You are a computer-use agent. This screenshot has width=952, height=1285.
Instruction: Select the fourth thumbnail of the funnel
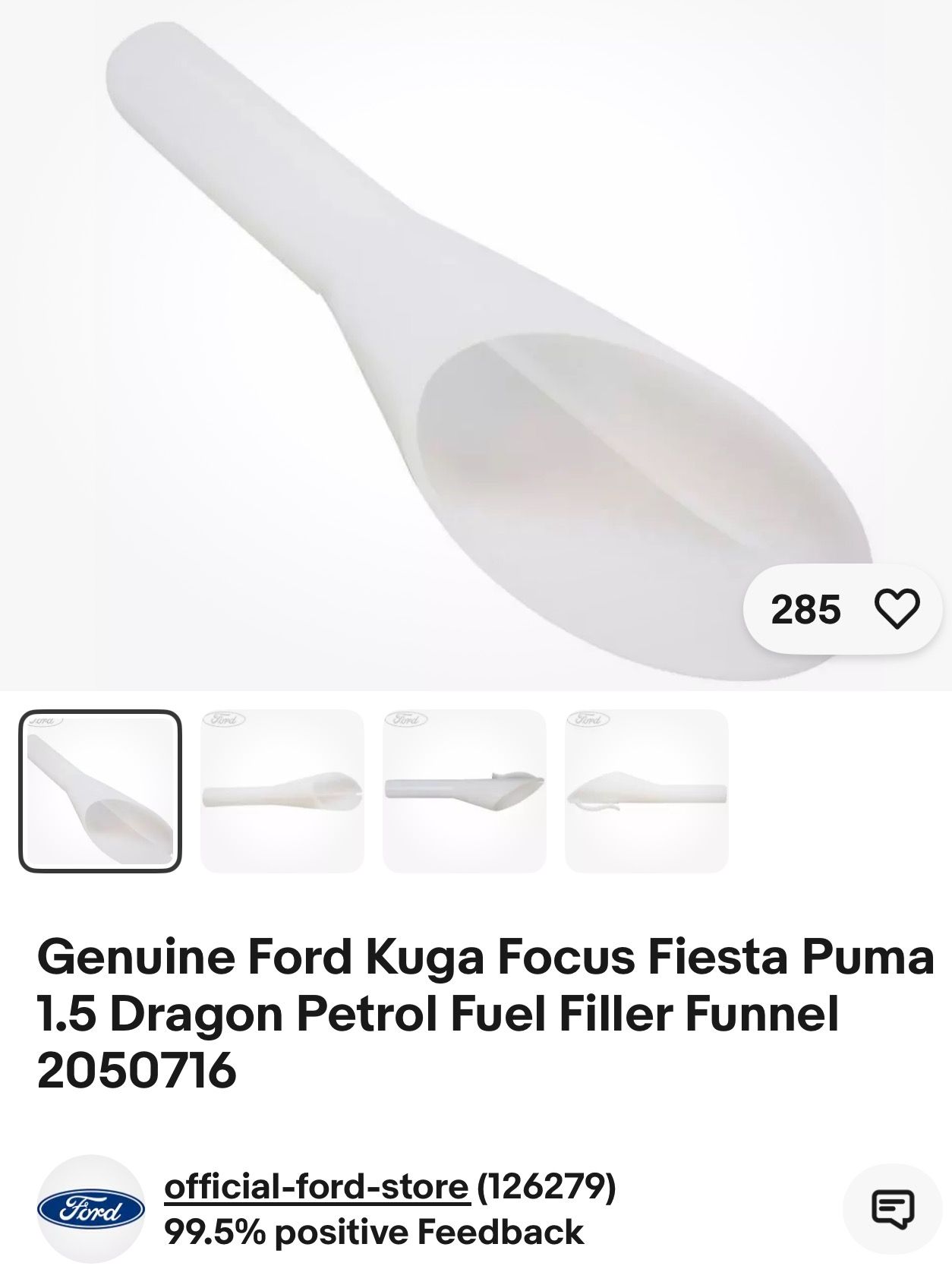click(647, 791)
